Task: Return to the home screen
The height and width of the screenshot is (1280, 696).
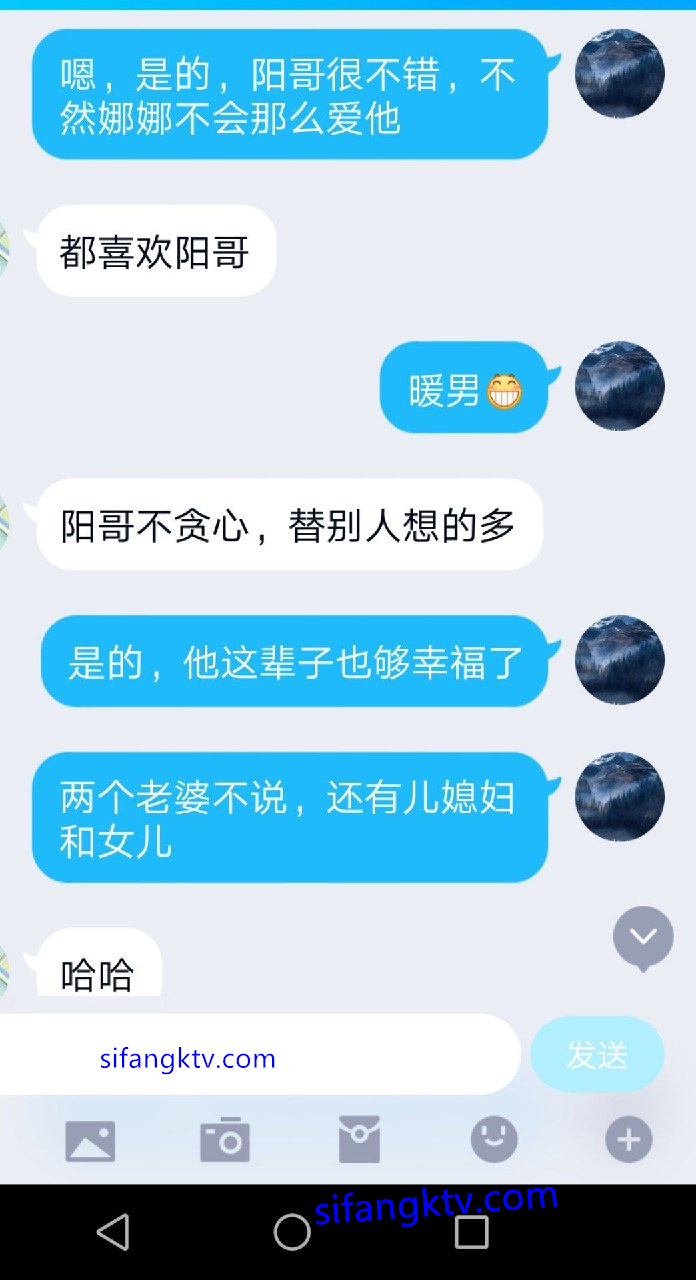Action: tap(292, 1232)
